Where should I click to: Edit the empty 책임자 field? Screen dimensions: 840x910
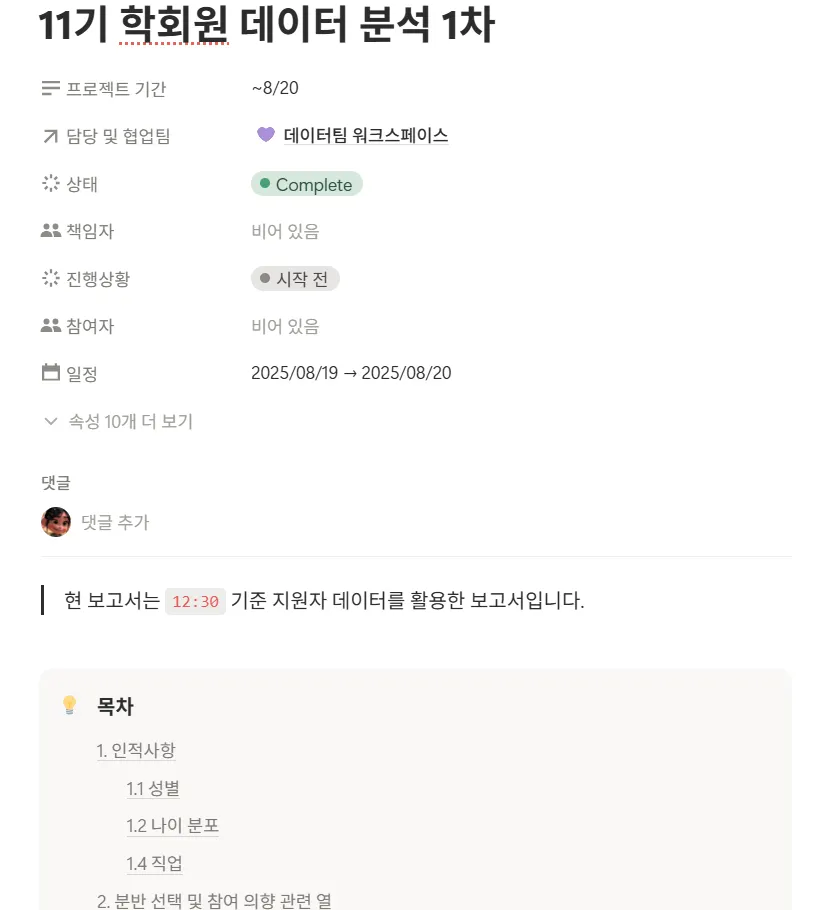click(x=285, y=232)
